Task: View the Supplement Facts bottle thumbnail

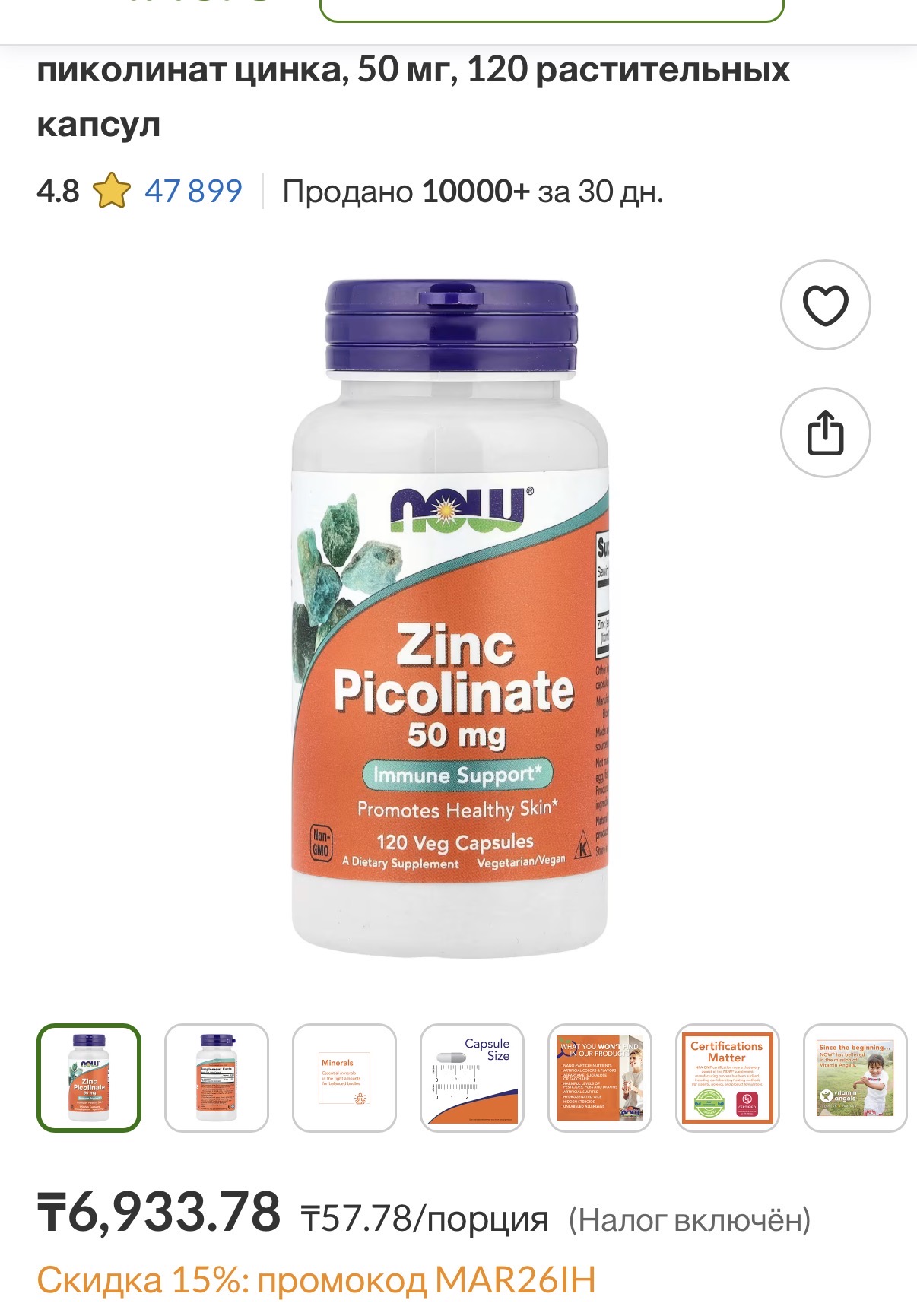Action: [x=217, y=1077]
